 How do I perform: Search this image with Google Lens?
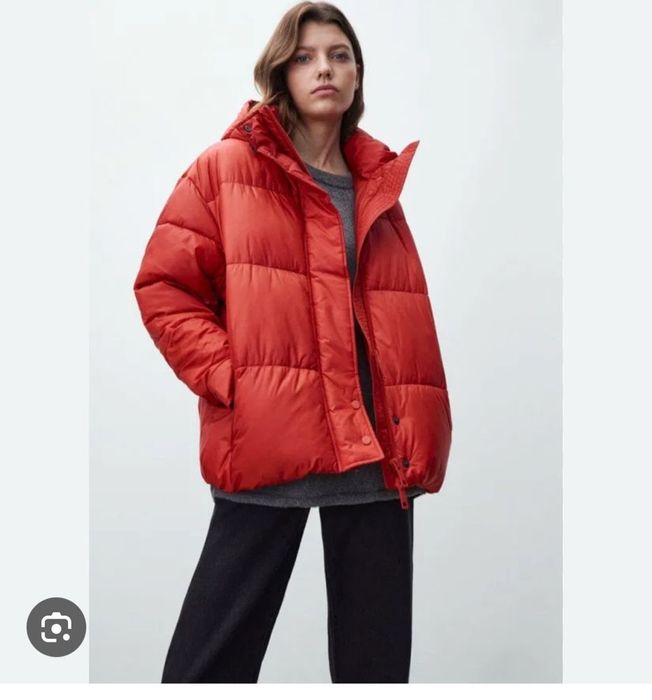click(x=56, y=627)
